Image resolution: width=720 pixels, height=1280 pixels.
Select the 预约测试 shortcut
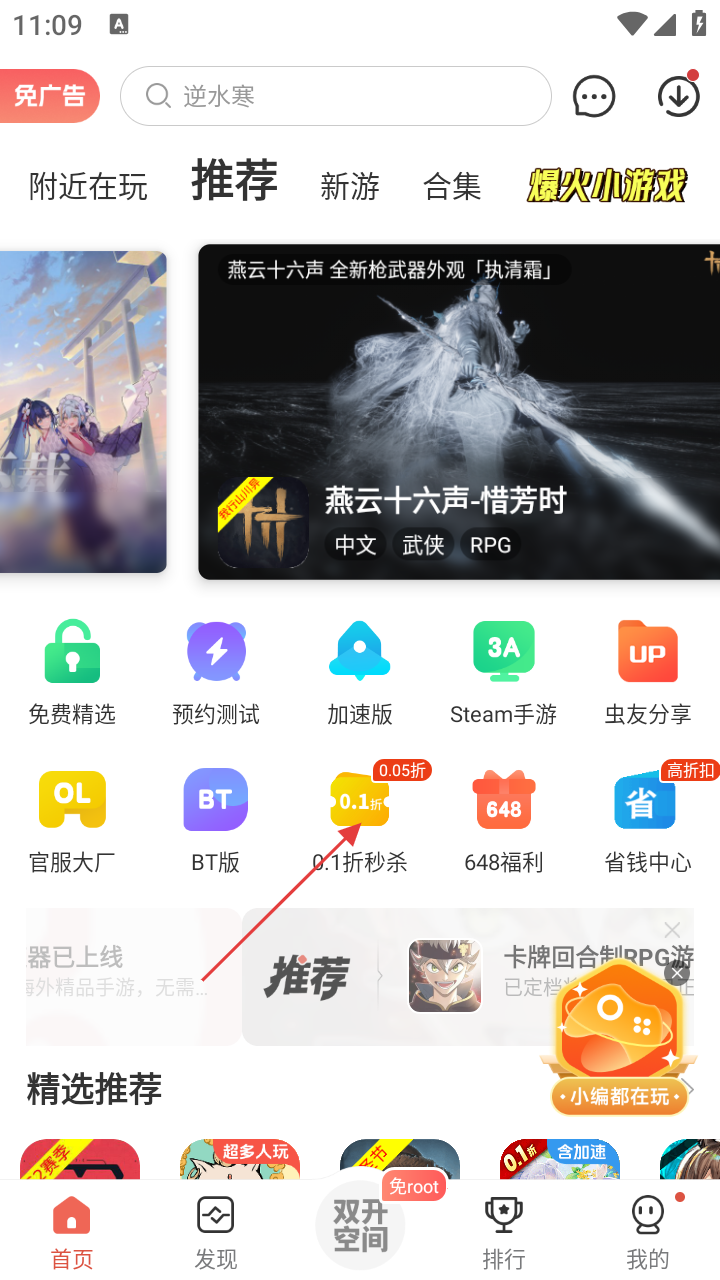pyautogui.click(x=216, y=672)
